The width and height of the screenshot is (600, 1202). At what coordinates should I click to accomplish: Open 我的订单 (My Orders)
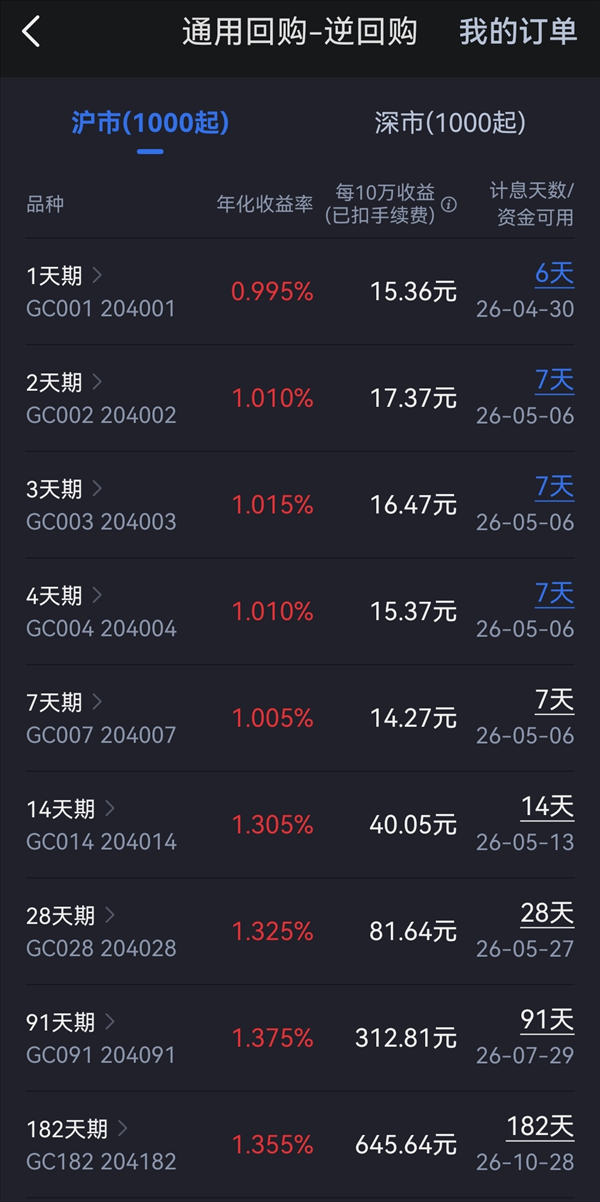point(518,32)
